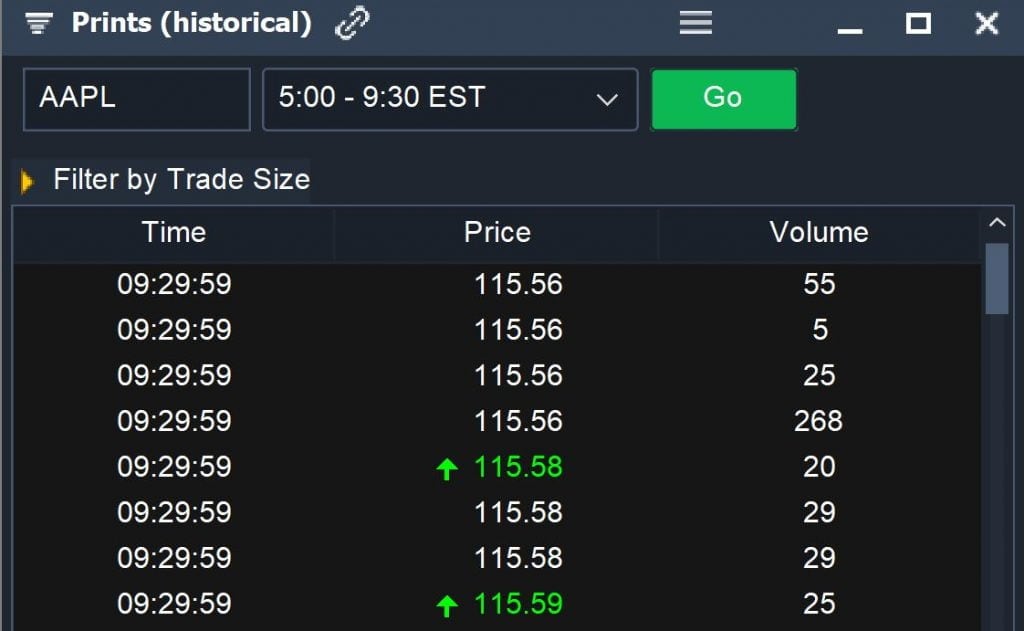Sort by the Time column header
This screenshot has height=631, width=1024.
click(173, 233)
